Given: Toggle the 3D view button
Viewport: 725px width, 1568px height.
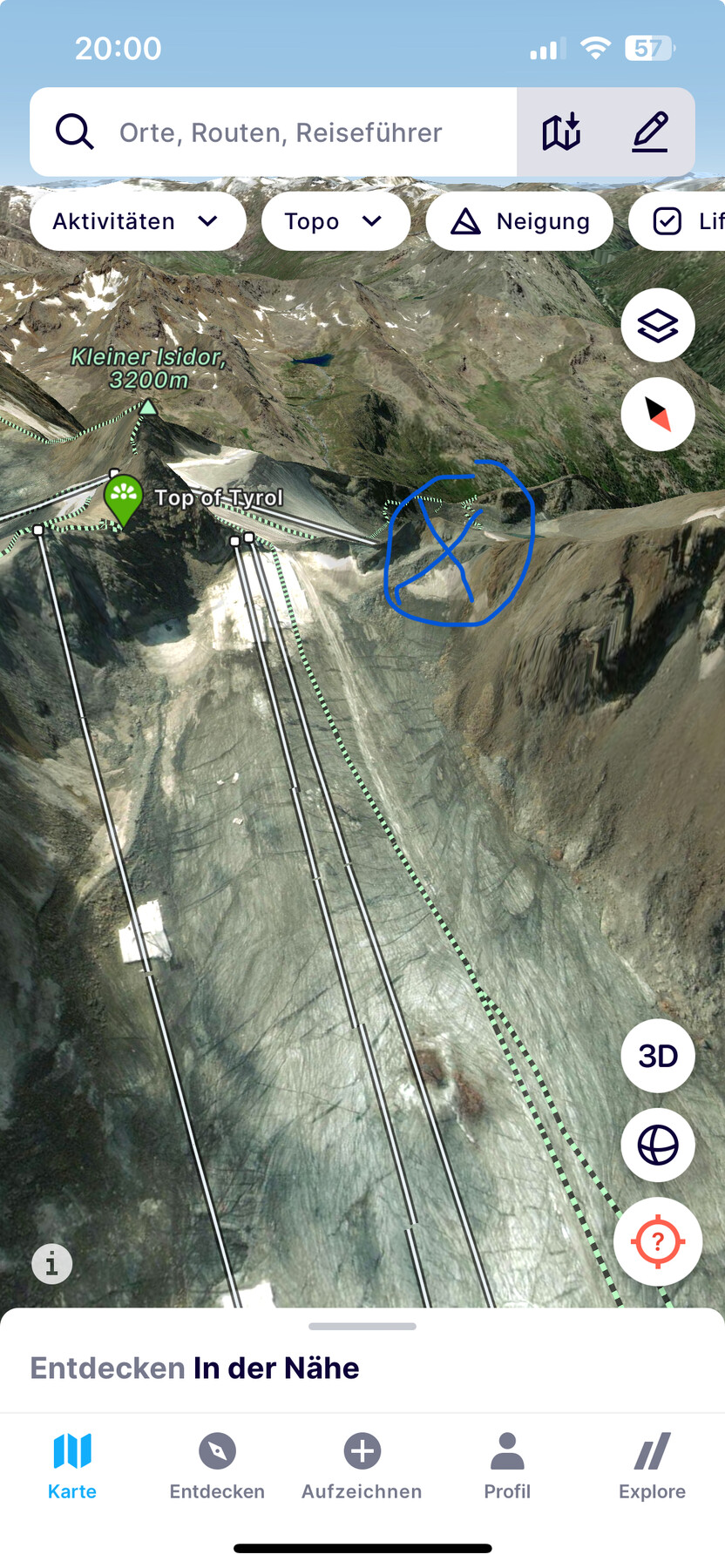Looking at the screenshot, I should 657,1056.
